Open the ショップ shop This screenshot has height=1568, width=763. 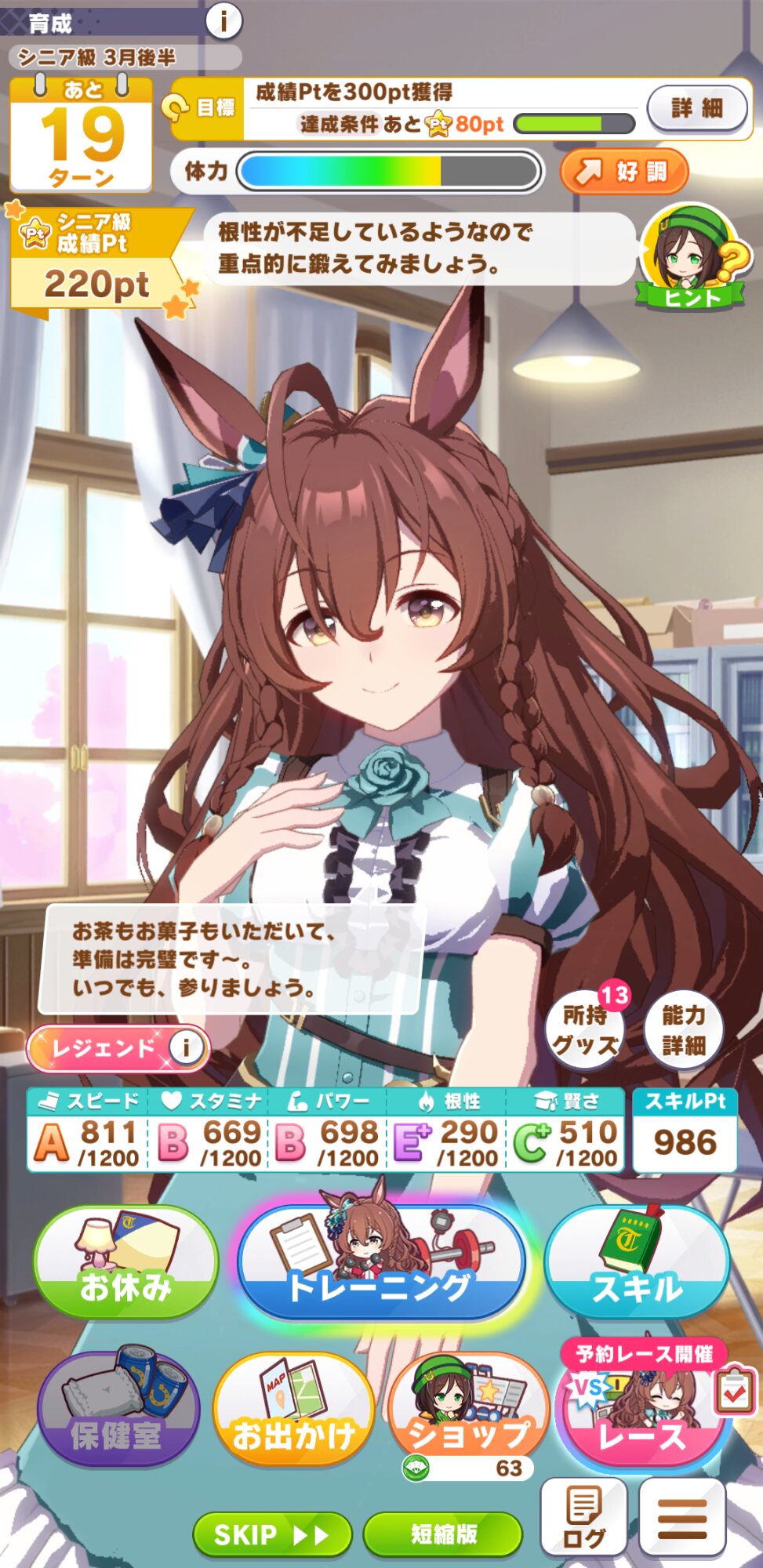point(467,1411)
